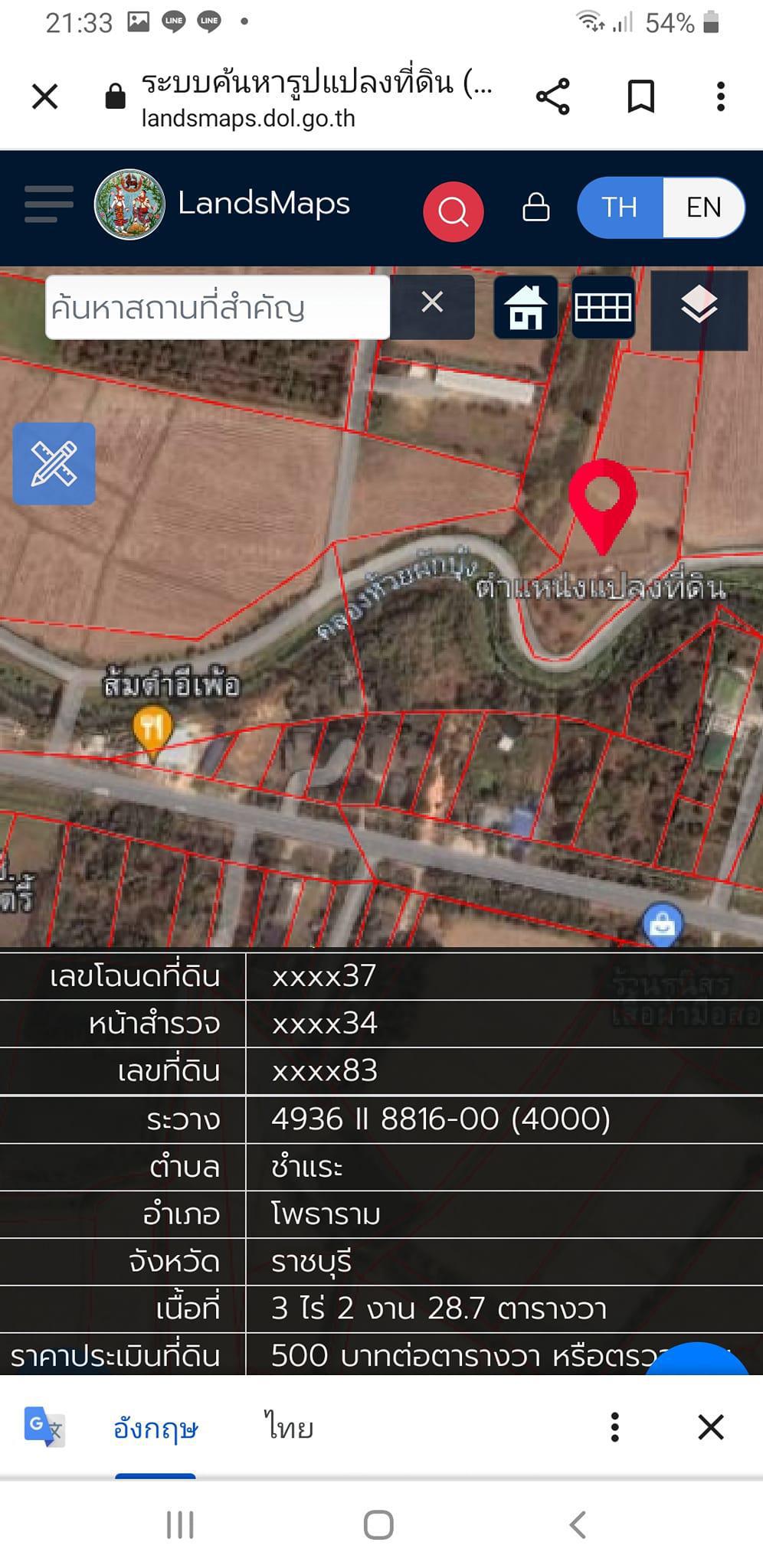
Task: Close the browser custom tab
Action: [45, 97]
